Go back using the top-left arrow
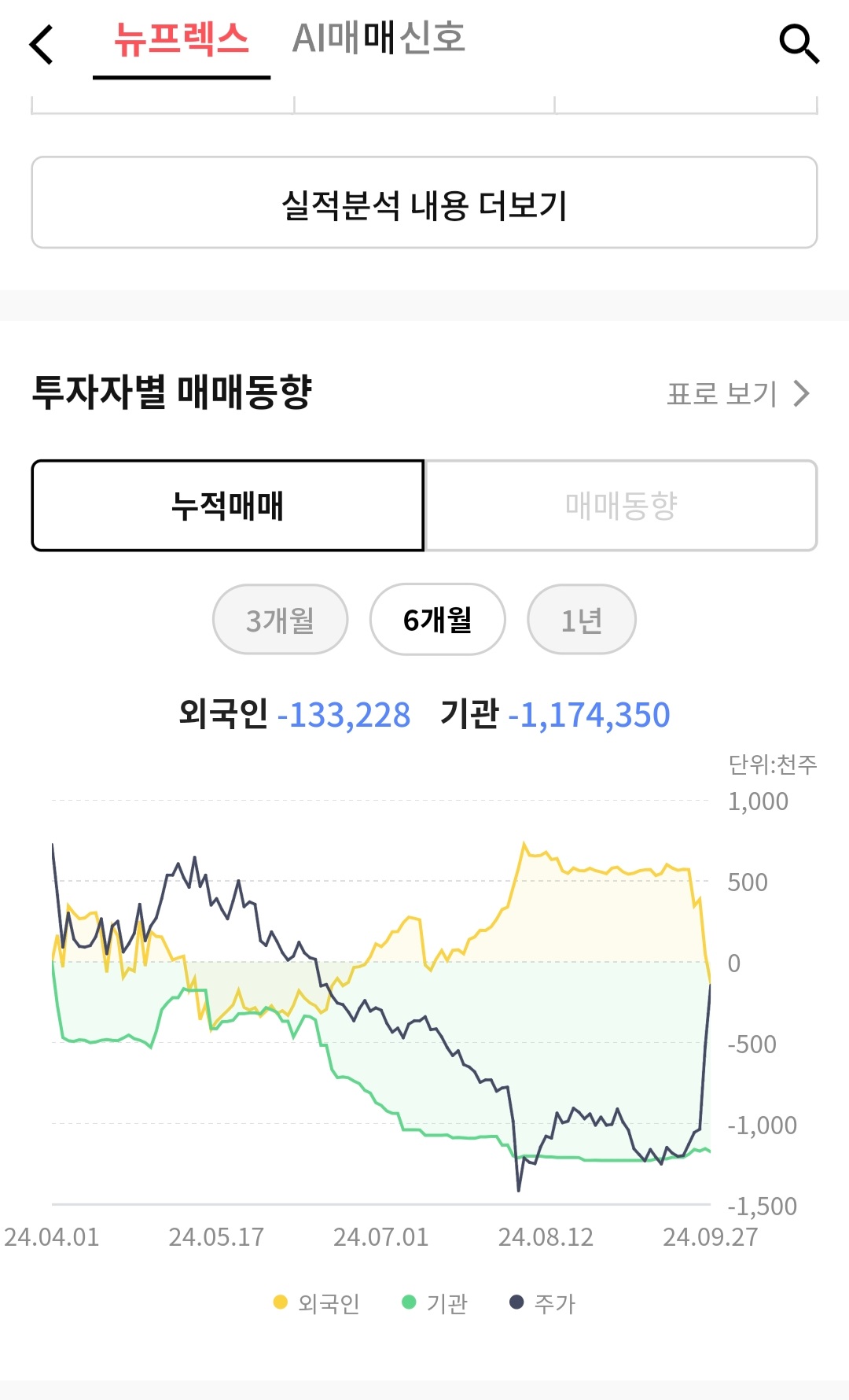Image resolution: width=849 pixels, height=1400 pixels. (x=41, y=44)
